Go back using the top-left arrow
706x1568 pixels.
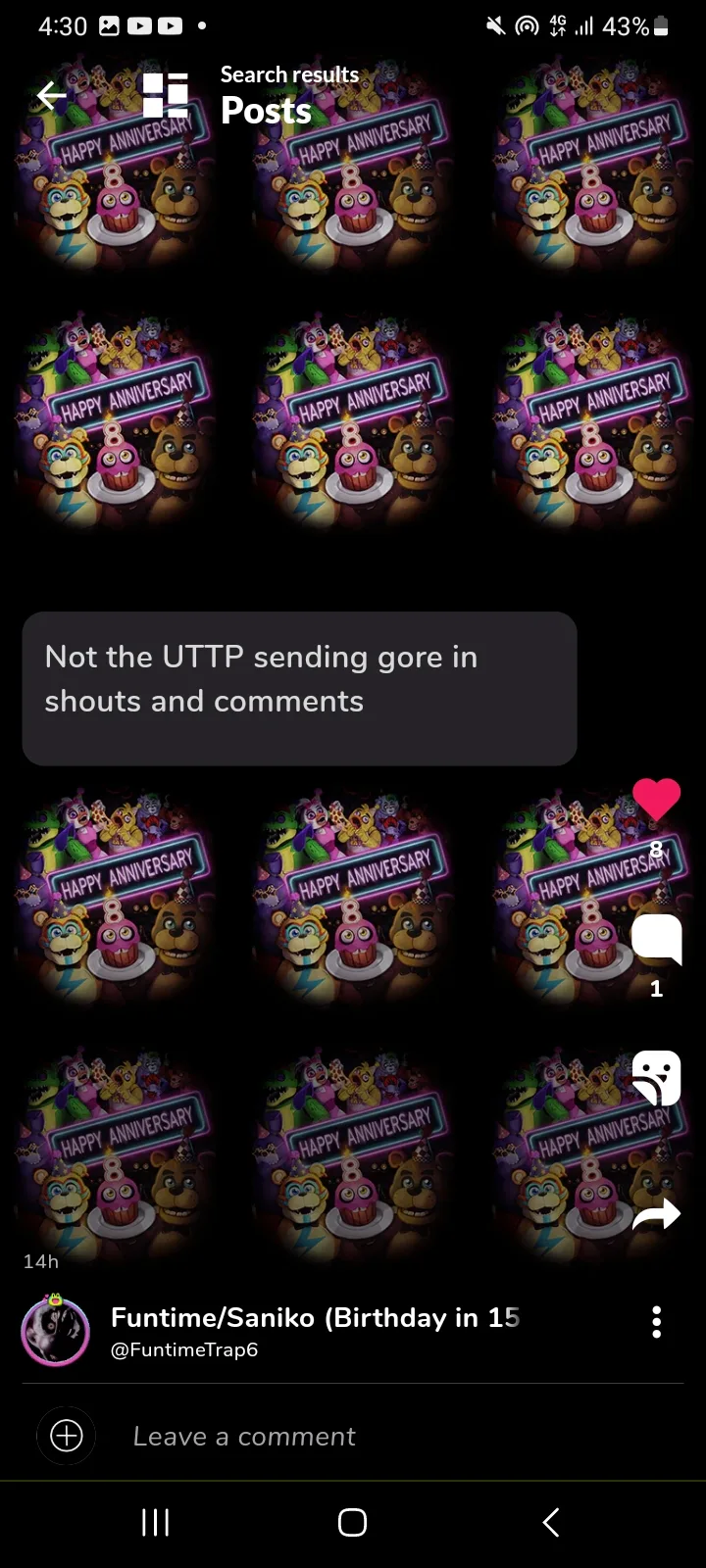[x=51, y=95]
